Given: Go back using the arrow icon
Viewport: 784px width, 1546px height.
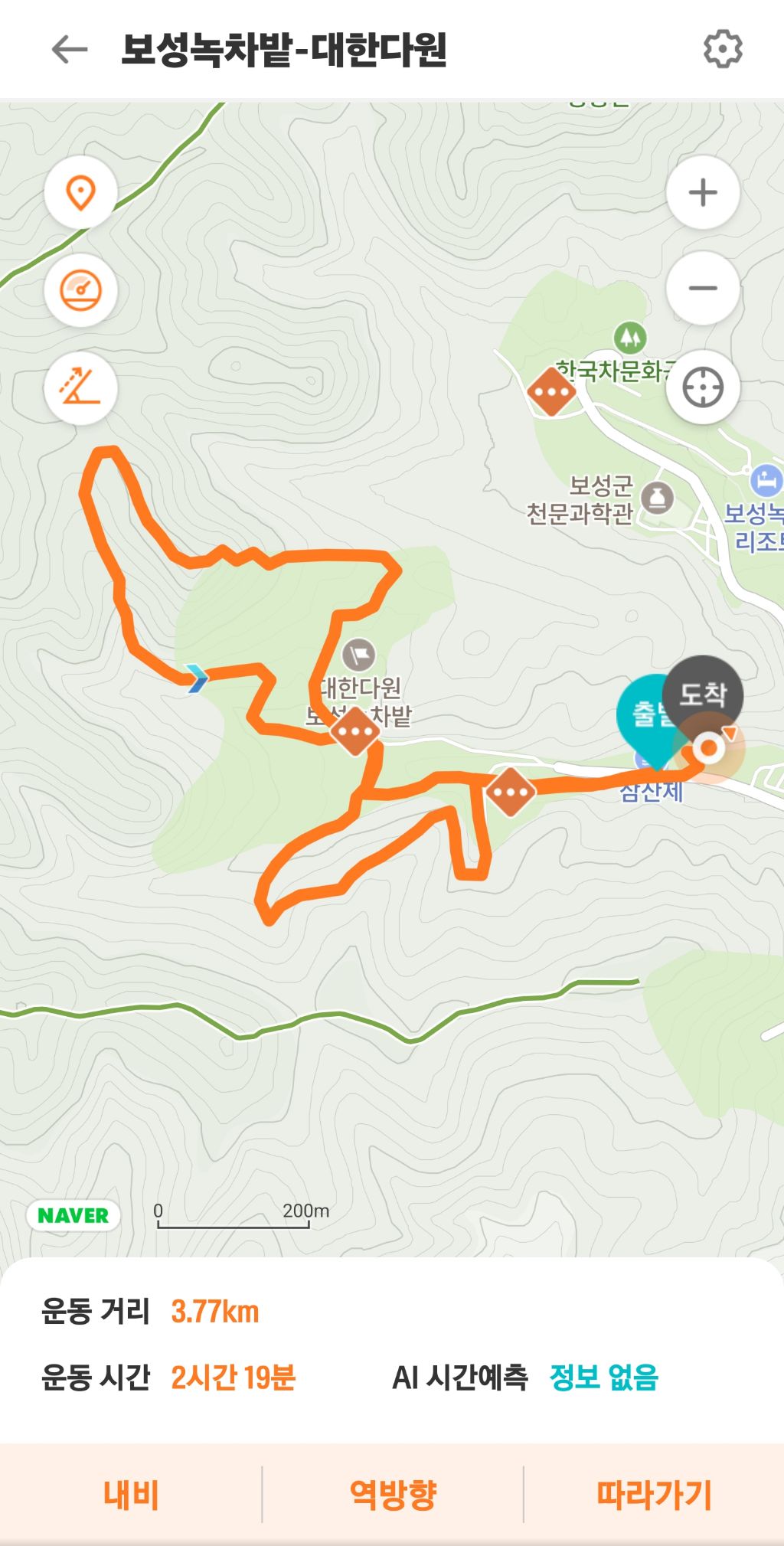Looking at the screenshot, I should point(70,50).
